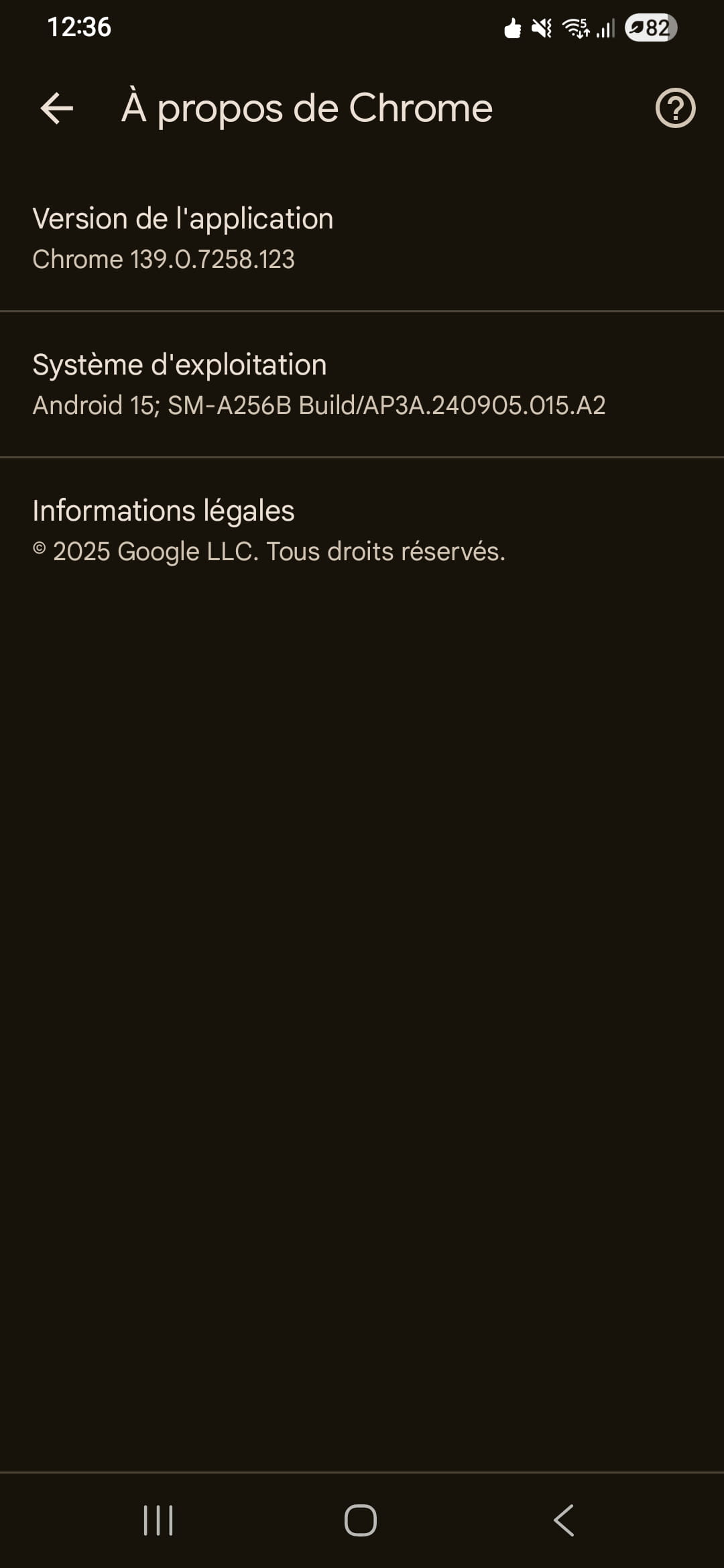Go to home screen via navigation bar

point(361,1520)
